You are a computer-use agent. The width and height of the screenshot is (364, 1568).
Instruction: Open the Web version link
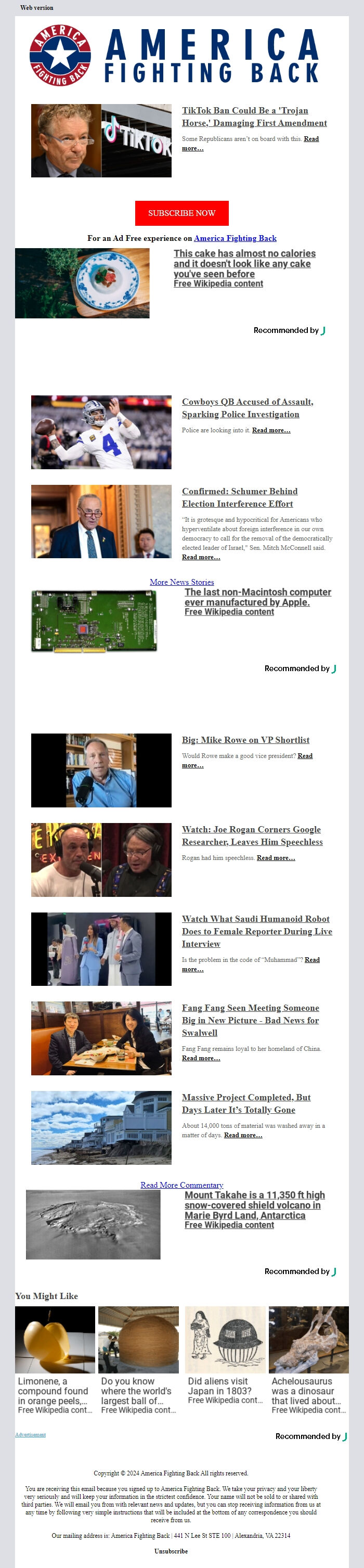pos(36,8)
